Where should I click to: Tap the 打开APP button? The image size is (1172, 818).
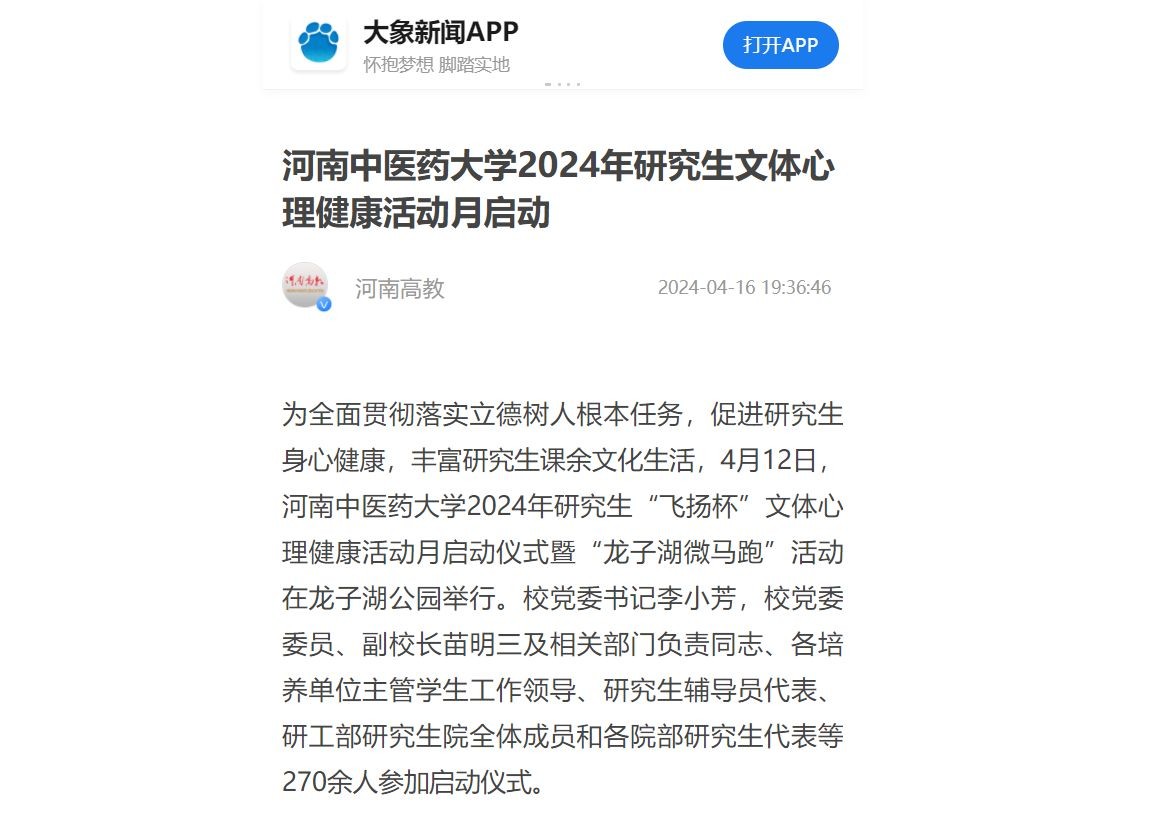click(x=780, y=45)
